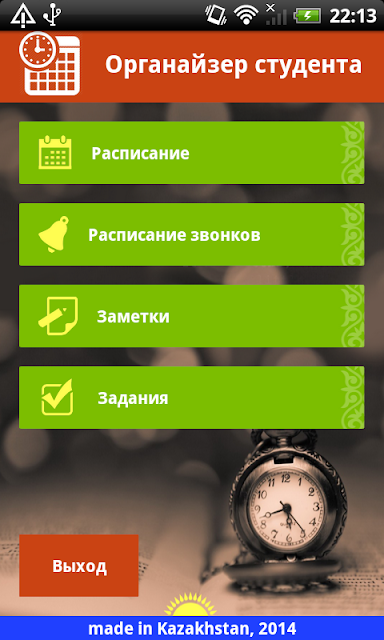Open the Задания tasks list
The image size is (384, 640).
point(191,398)
